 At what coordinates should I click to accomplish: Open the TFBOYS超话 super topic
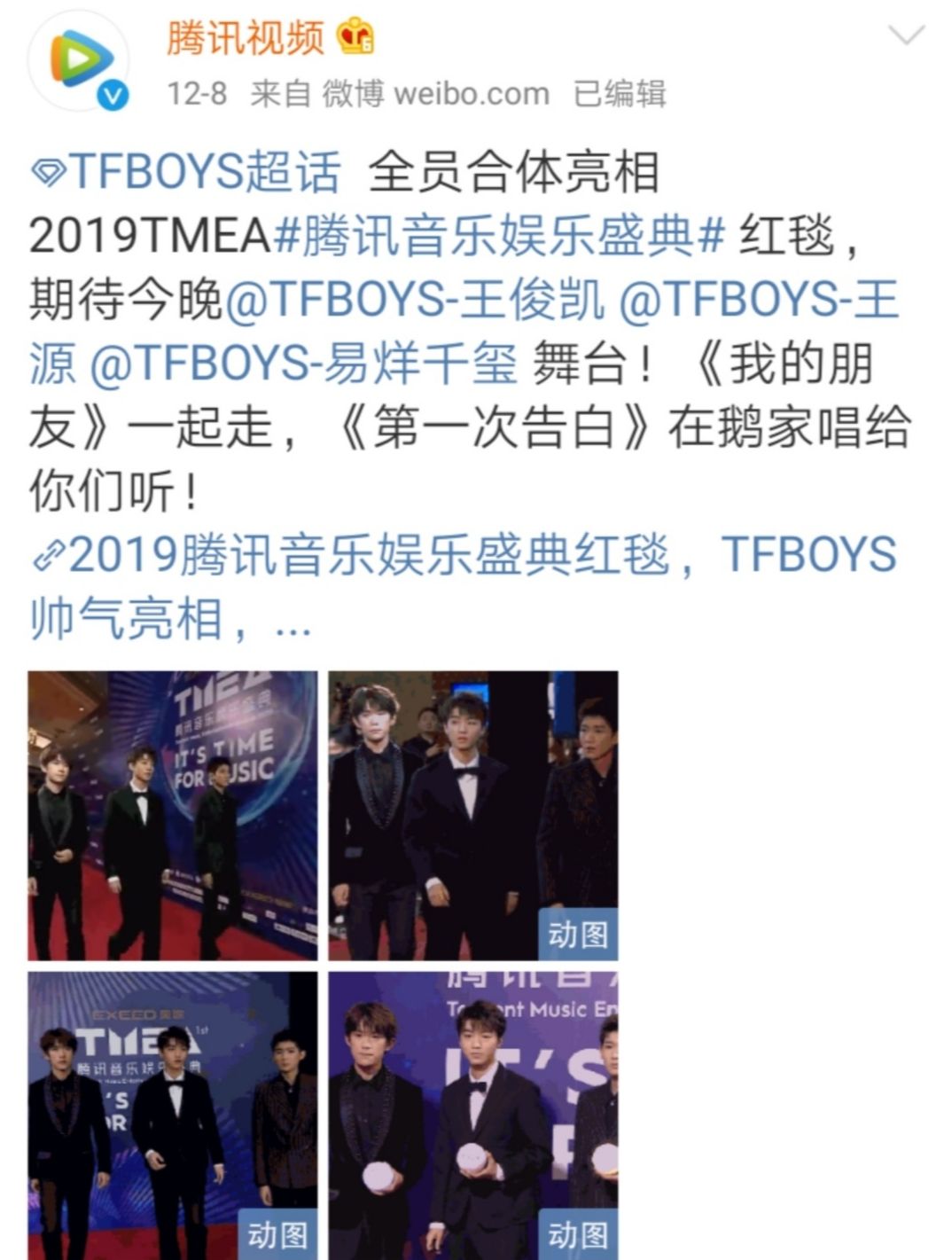(187, 171)
